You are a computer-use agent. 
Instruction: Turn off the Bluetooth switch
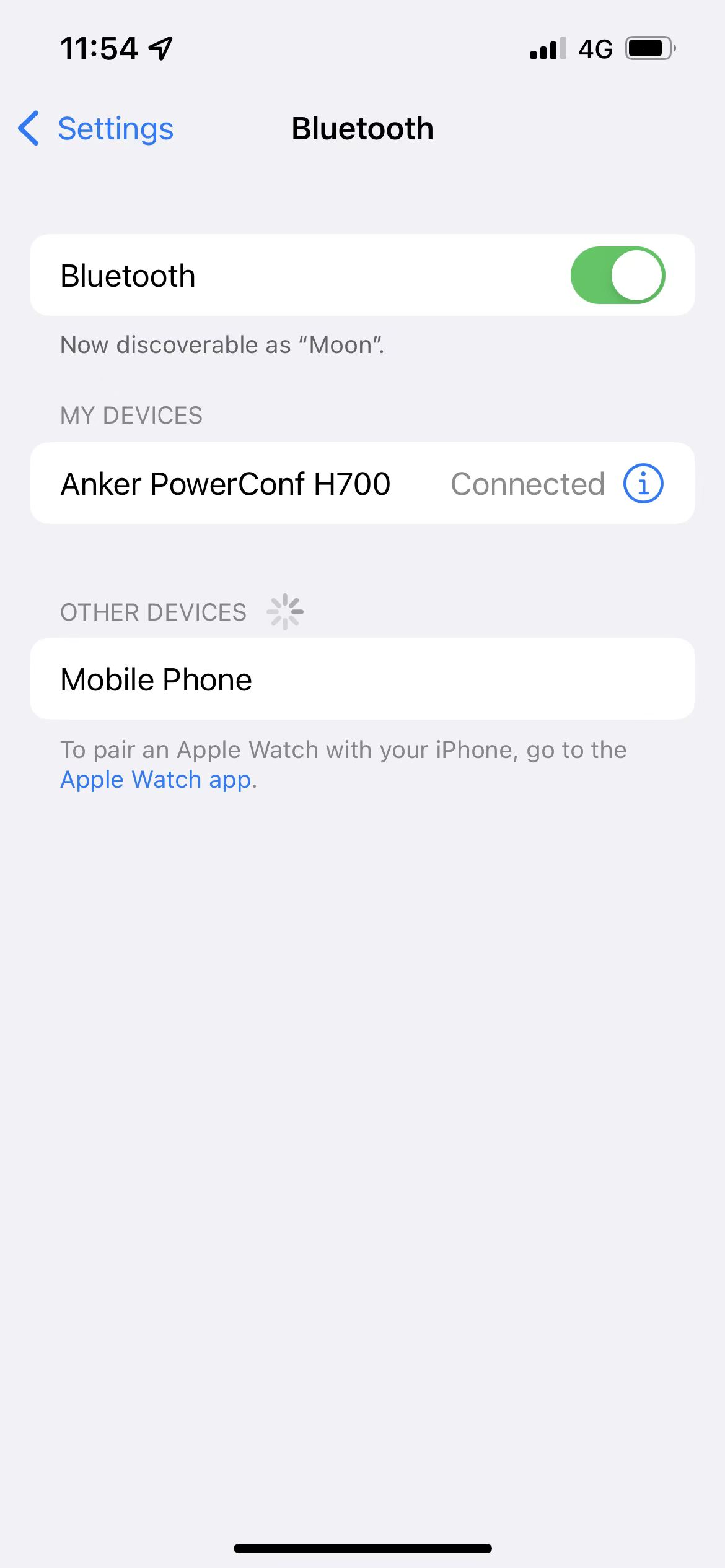coord(617,276)
